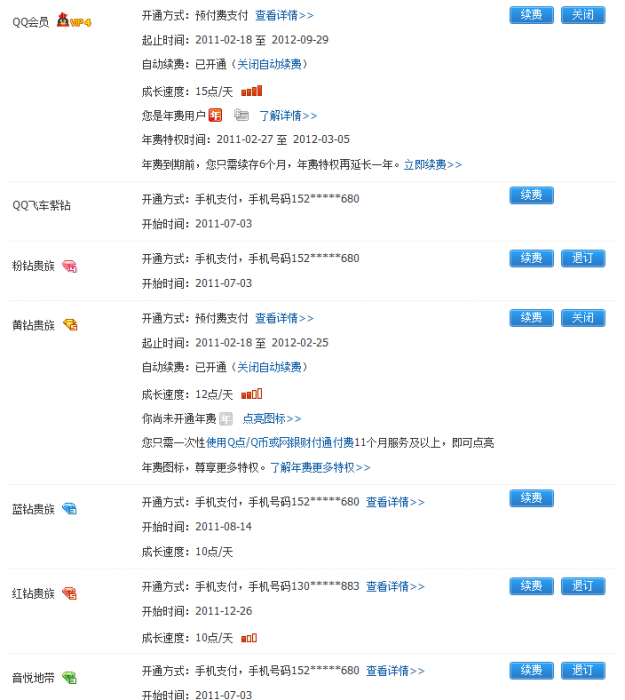Open 查看详情 link under QQ会员
625x700 pixels.
click(x=284, y=16)
